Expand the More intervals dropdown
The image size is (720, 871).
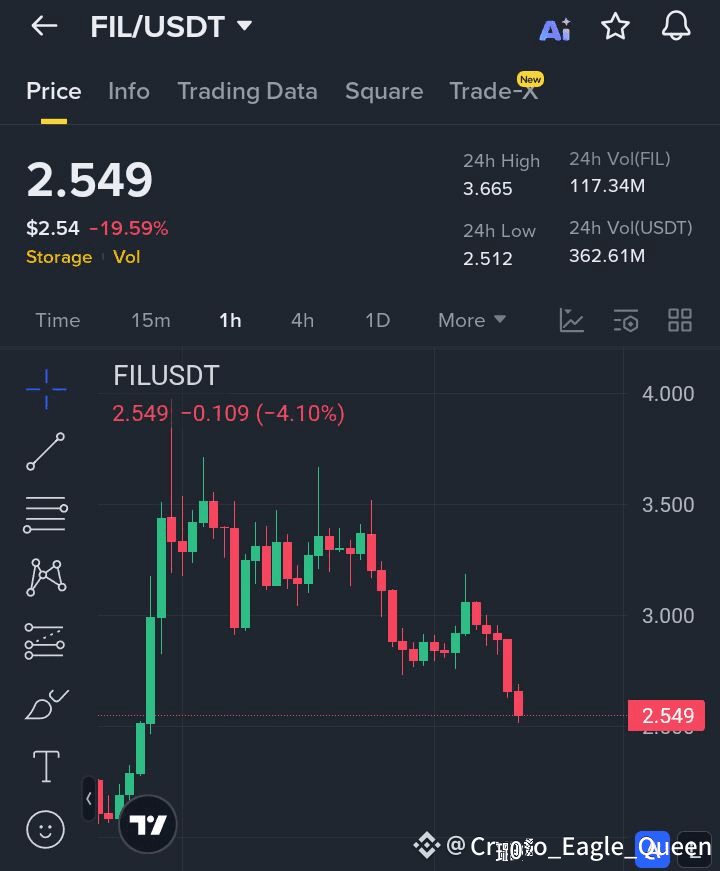coord(472,320)
